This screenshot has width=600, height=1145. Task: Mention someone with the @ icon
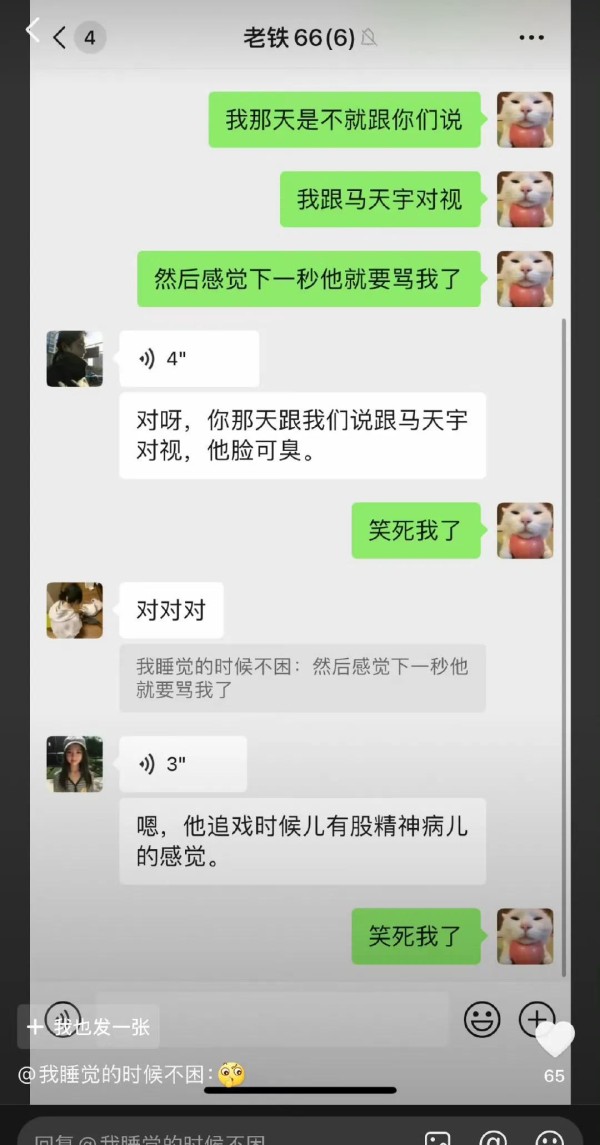[x=493, y=1138]
